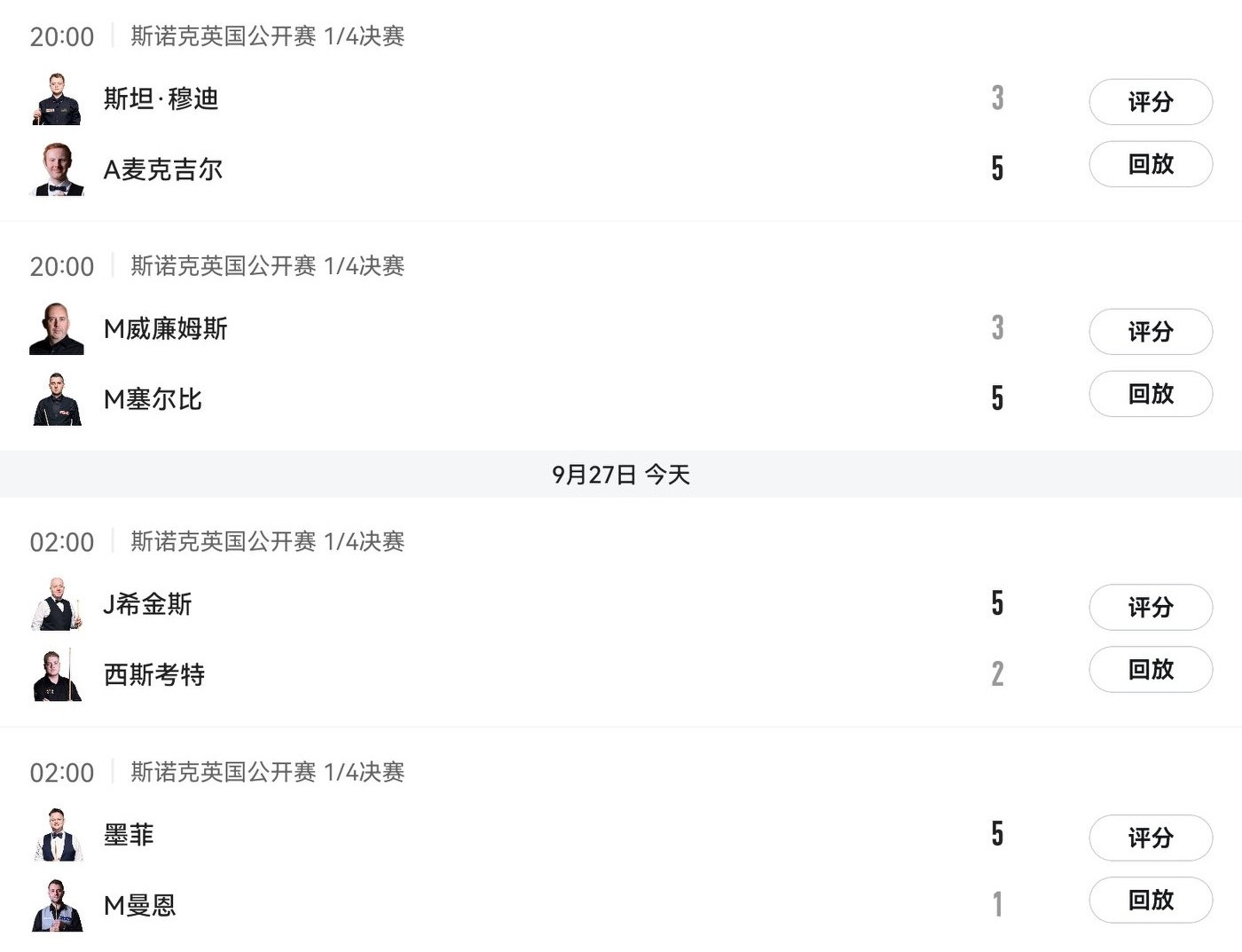1242x952 pixels.
Task: Tap 回放 for the 西斯考特 match
Action: (x=1150, y=670)
